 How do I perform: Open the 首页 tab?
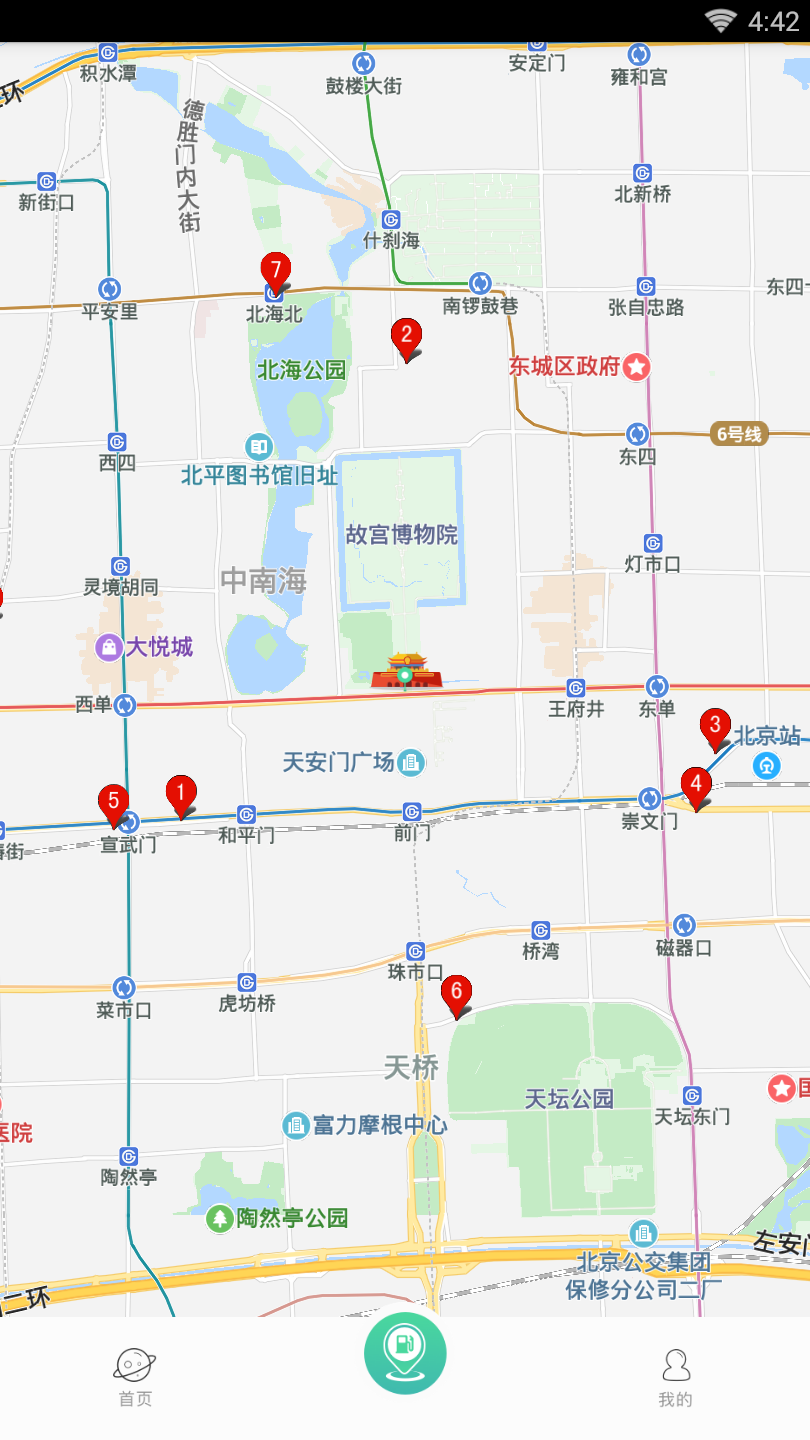coord(135,1377)
